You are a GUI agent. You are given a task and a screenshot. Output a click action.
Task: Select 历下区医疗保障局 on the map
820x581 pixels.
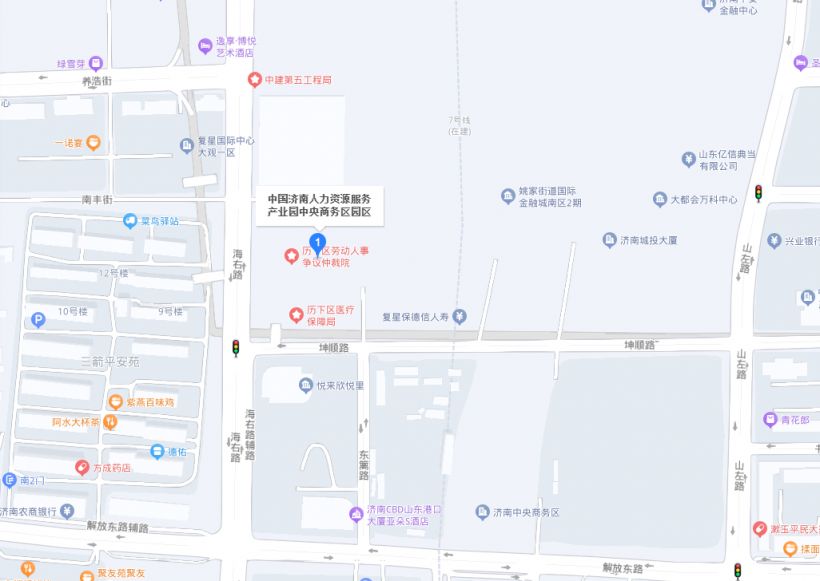click(x=296, y=315)
